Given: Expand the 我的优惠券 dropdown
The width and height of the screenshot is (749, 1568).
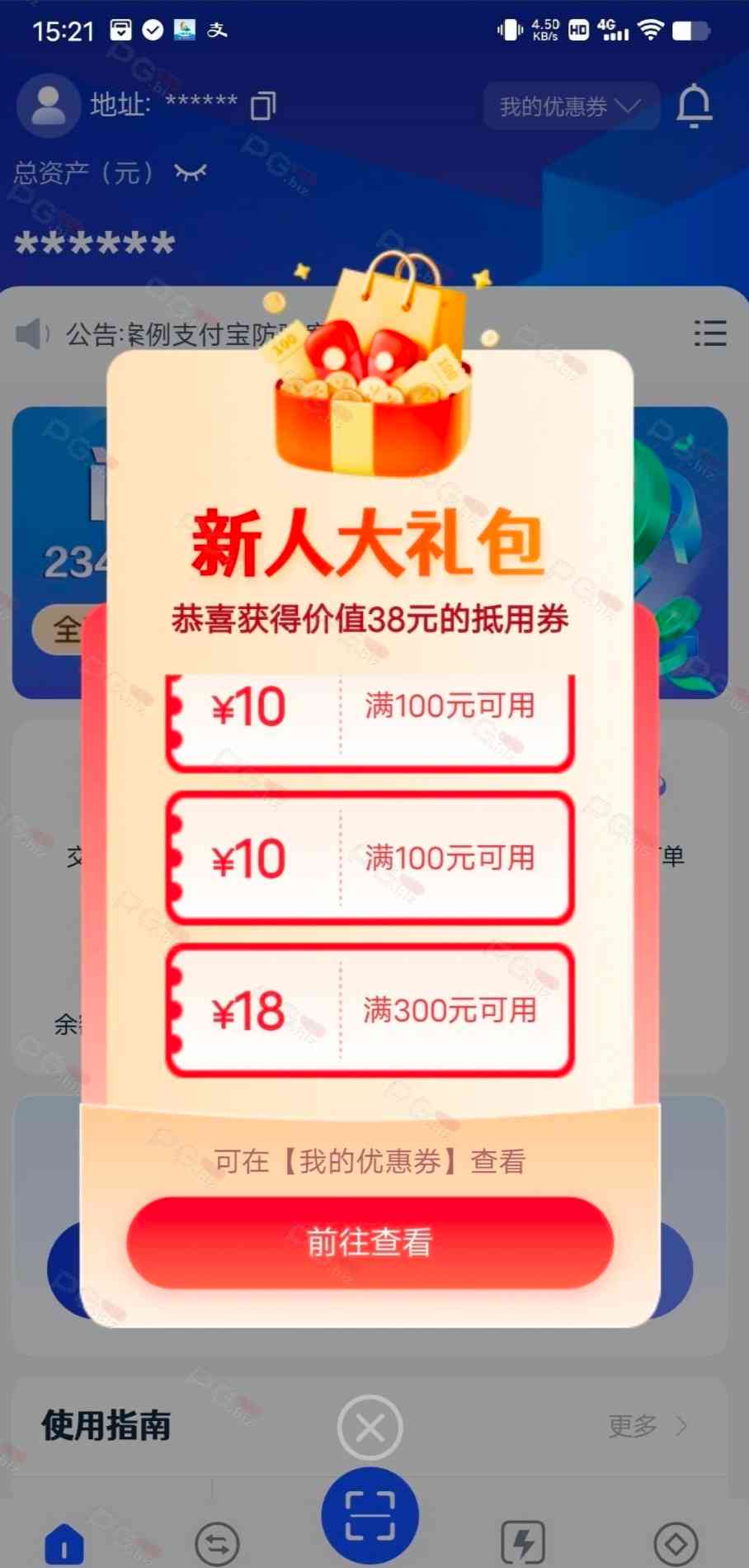Looking at the screenshot, I should (570, 106).
